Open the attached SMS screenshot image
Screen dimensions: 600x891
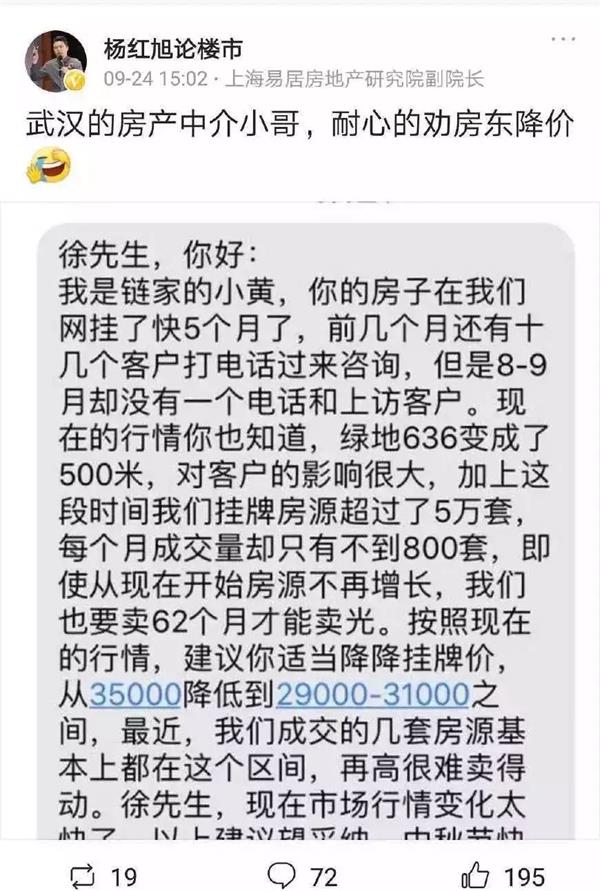click(x=300, y=520)
